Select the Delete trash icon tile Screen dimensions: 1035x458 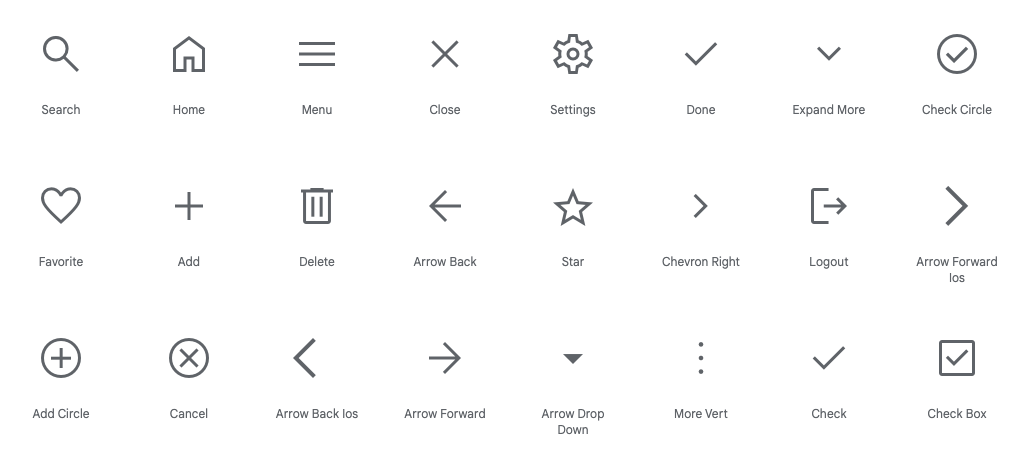317,206
